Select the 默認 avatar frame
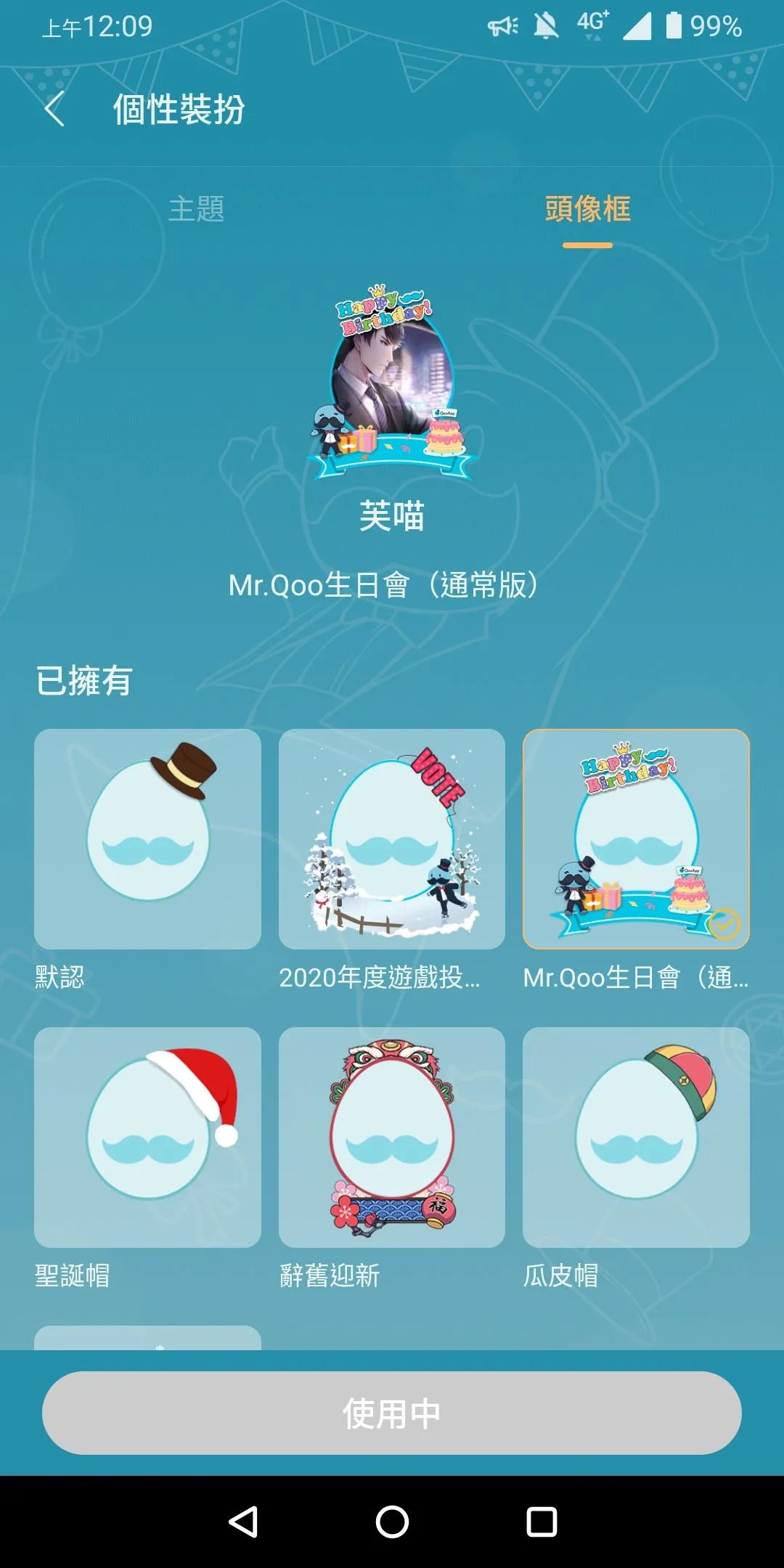784x1568 pixels. [147, 839]
